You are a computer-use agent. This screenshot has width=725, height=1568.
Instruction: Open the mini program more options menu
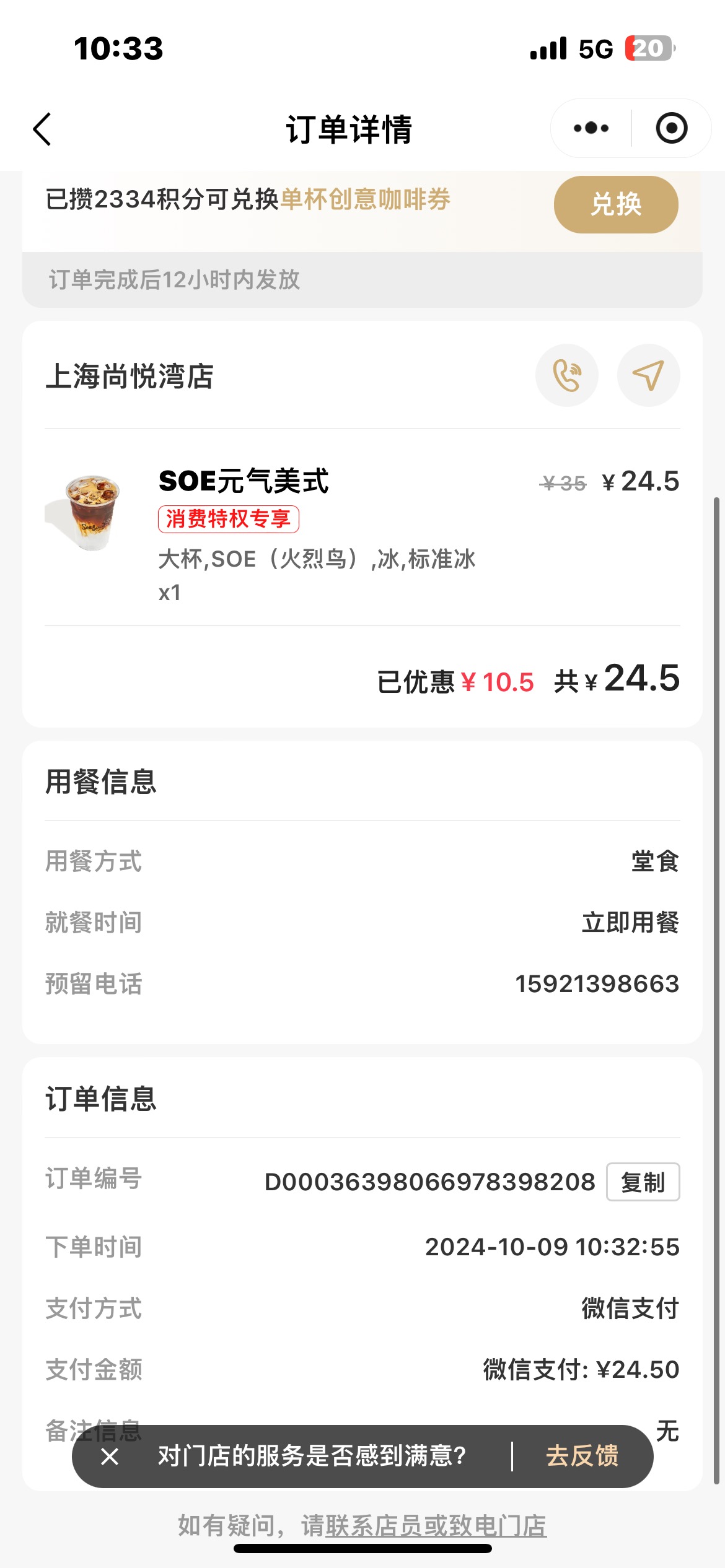(x=591, y=128)
